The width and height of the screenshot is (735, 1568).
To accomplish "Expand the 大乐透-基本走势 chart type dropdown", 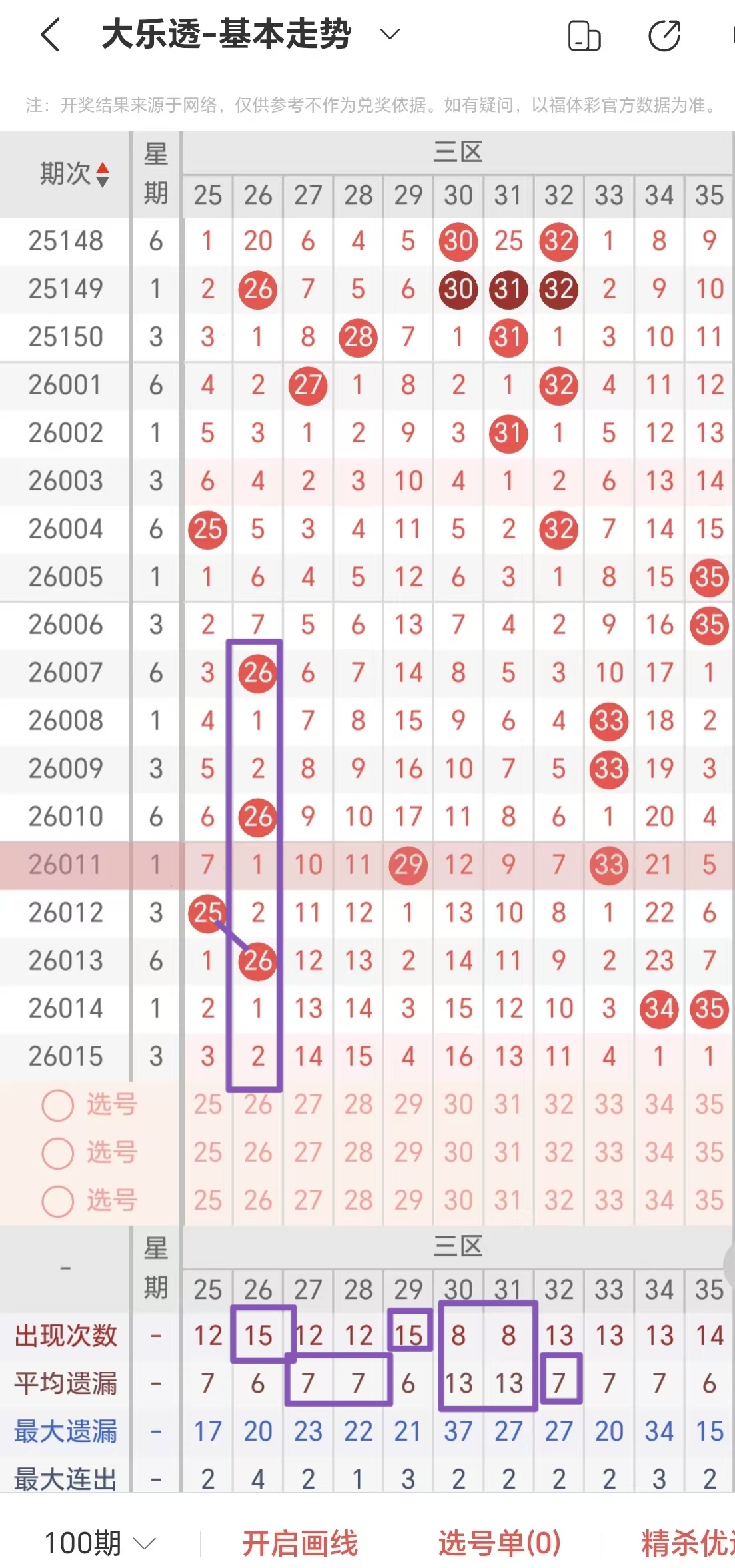I will coord(390,34).
